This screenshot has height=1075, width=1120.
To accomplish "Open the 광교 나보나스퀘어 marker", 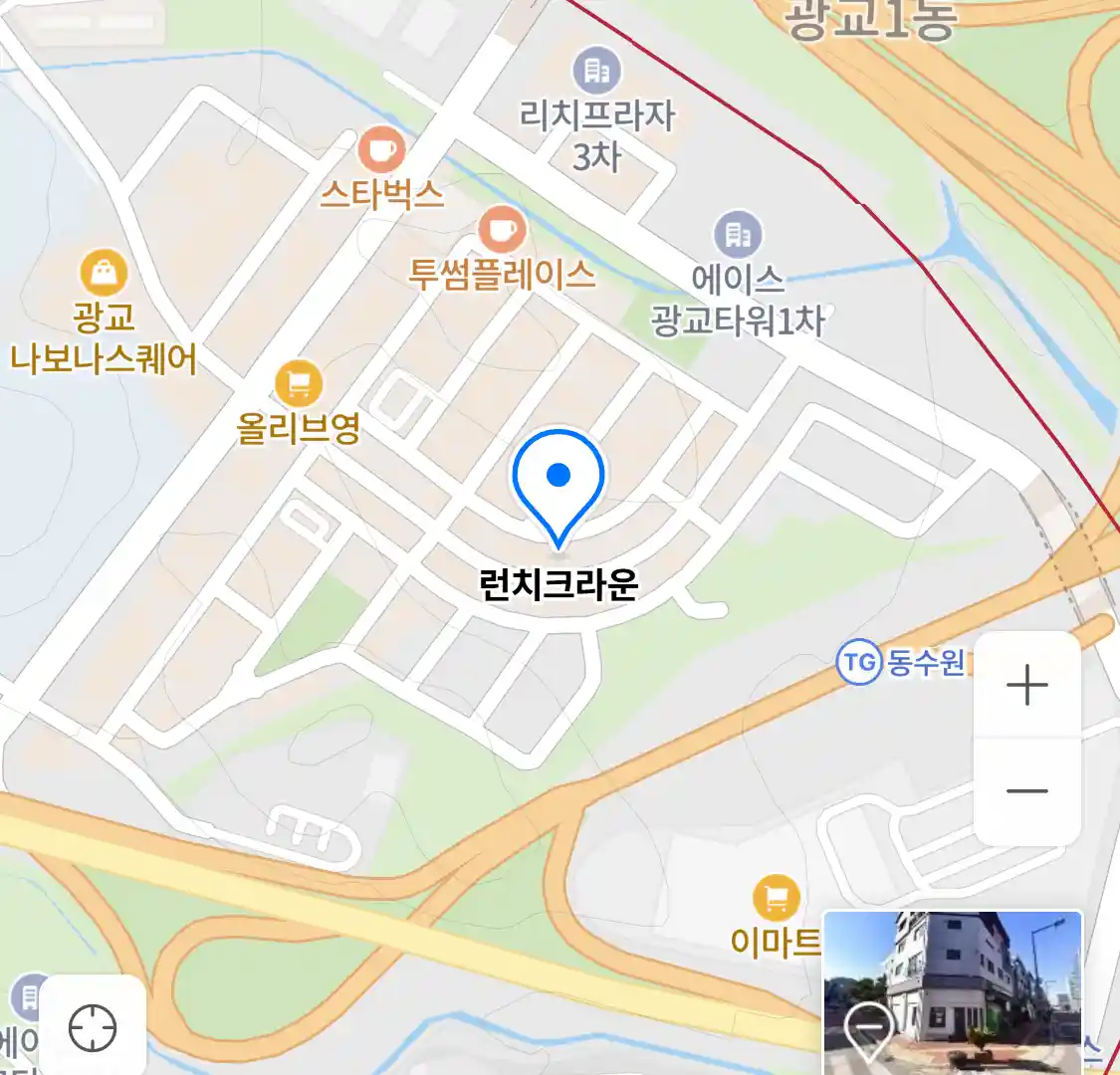I will (104, 273).
